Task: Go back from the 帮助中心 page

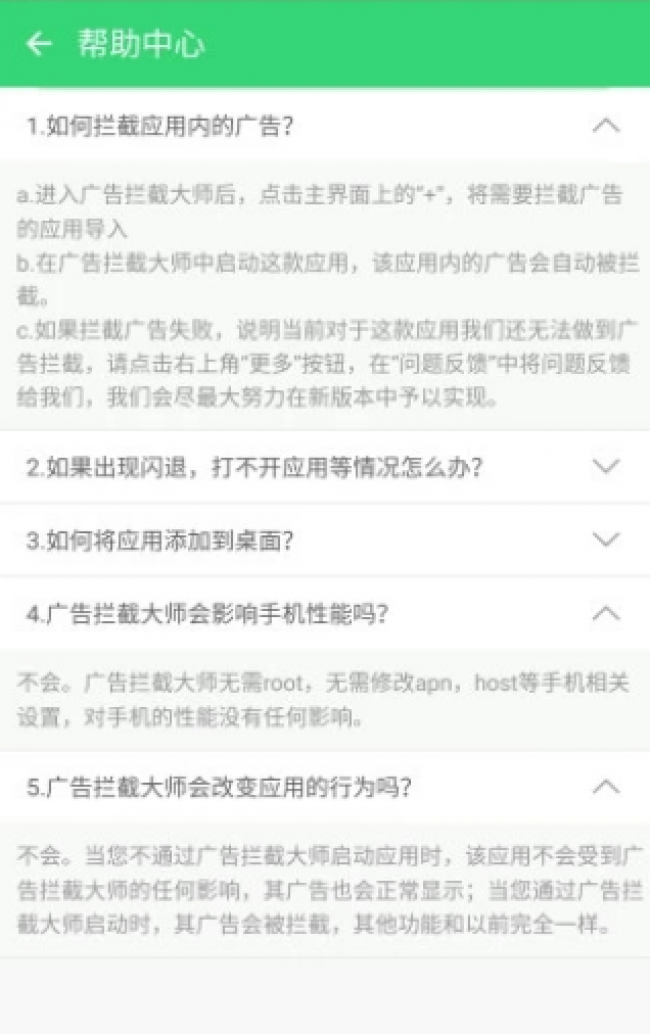Action: click(x=38, y=44)
